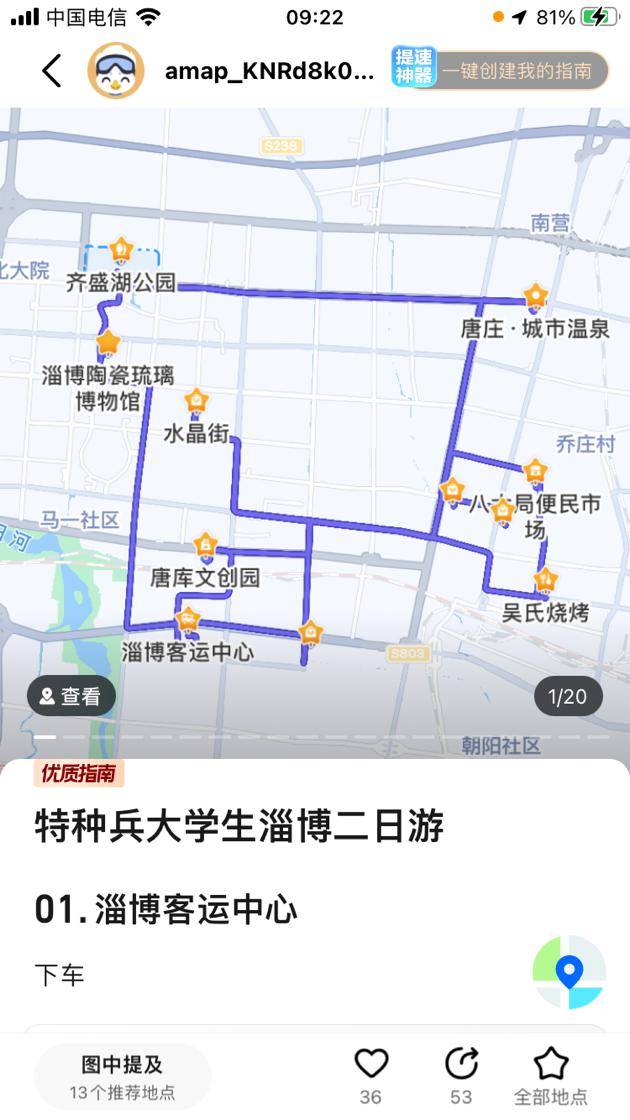Open the map location icon beside 淄博客运中心

pos(569,972)
